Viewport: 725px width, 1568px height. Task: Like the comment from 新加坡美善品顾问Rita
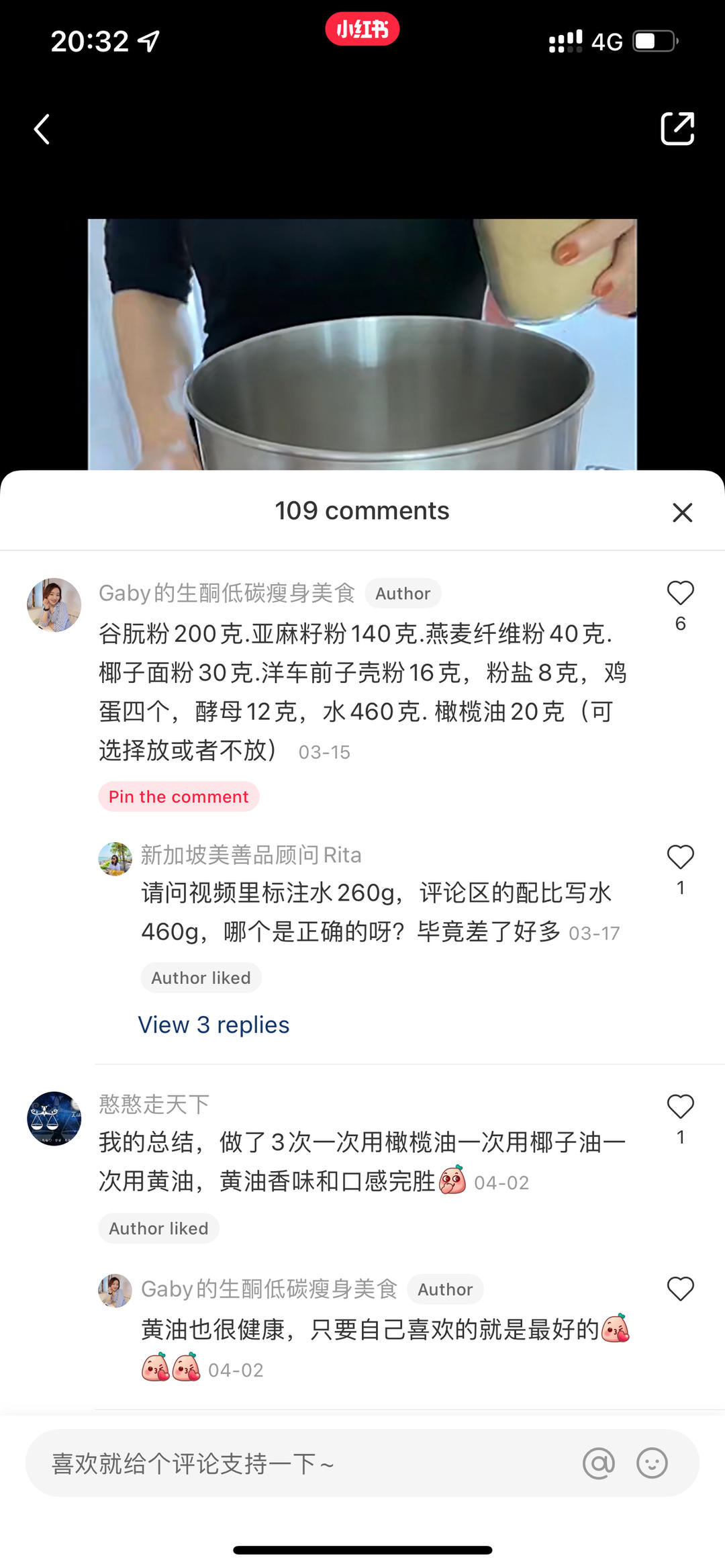pyautogui.click(x=680, y=858)
